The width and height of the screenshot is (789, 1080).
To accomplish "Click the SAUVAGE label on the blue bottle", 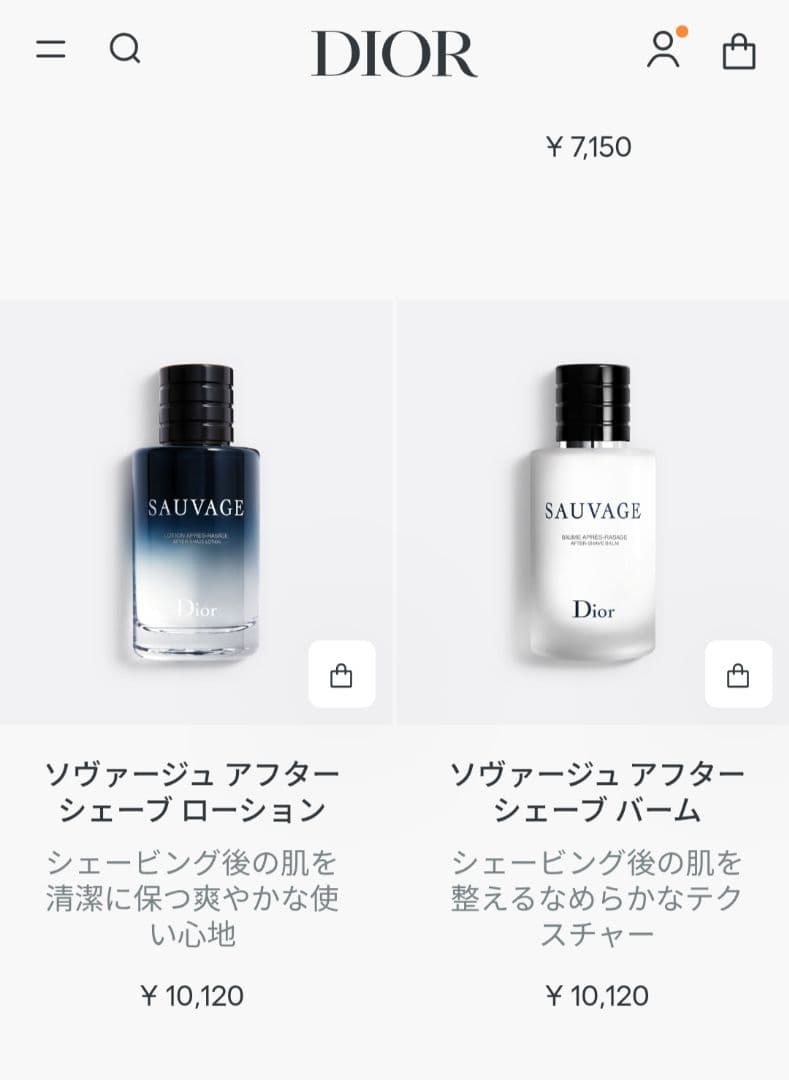I will [197, 506].
